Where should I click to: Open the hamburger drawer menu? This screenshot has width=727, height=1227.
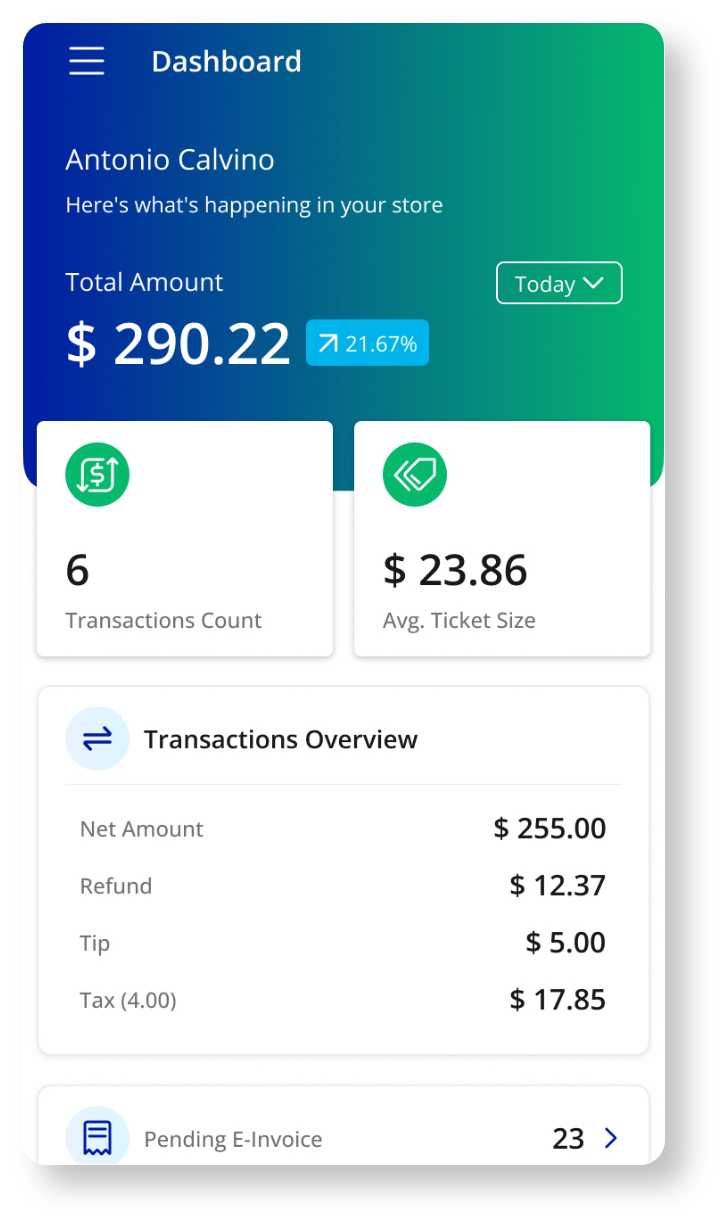(x=87, y=61)
